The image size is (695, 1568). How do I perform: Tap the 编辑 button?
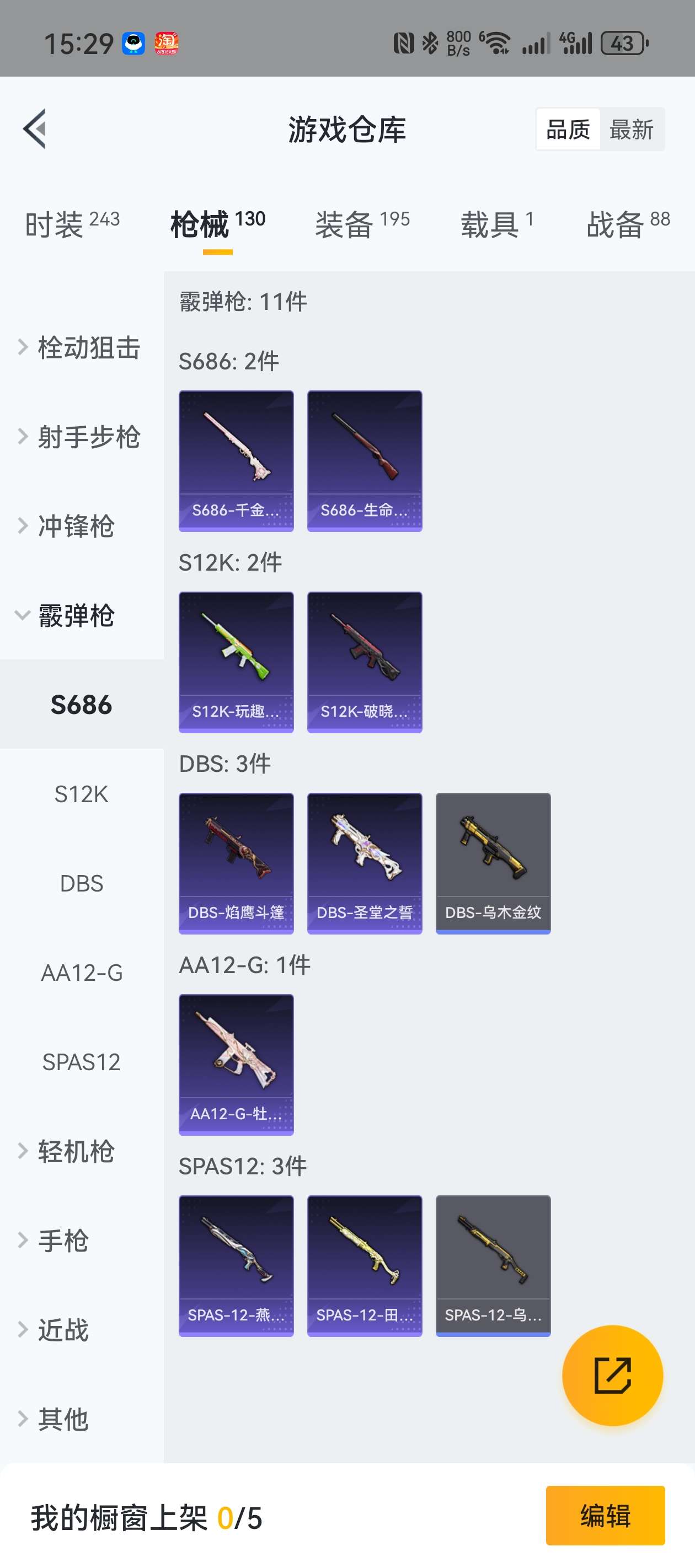tap(605, 1516)
